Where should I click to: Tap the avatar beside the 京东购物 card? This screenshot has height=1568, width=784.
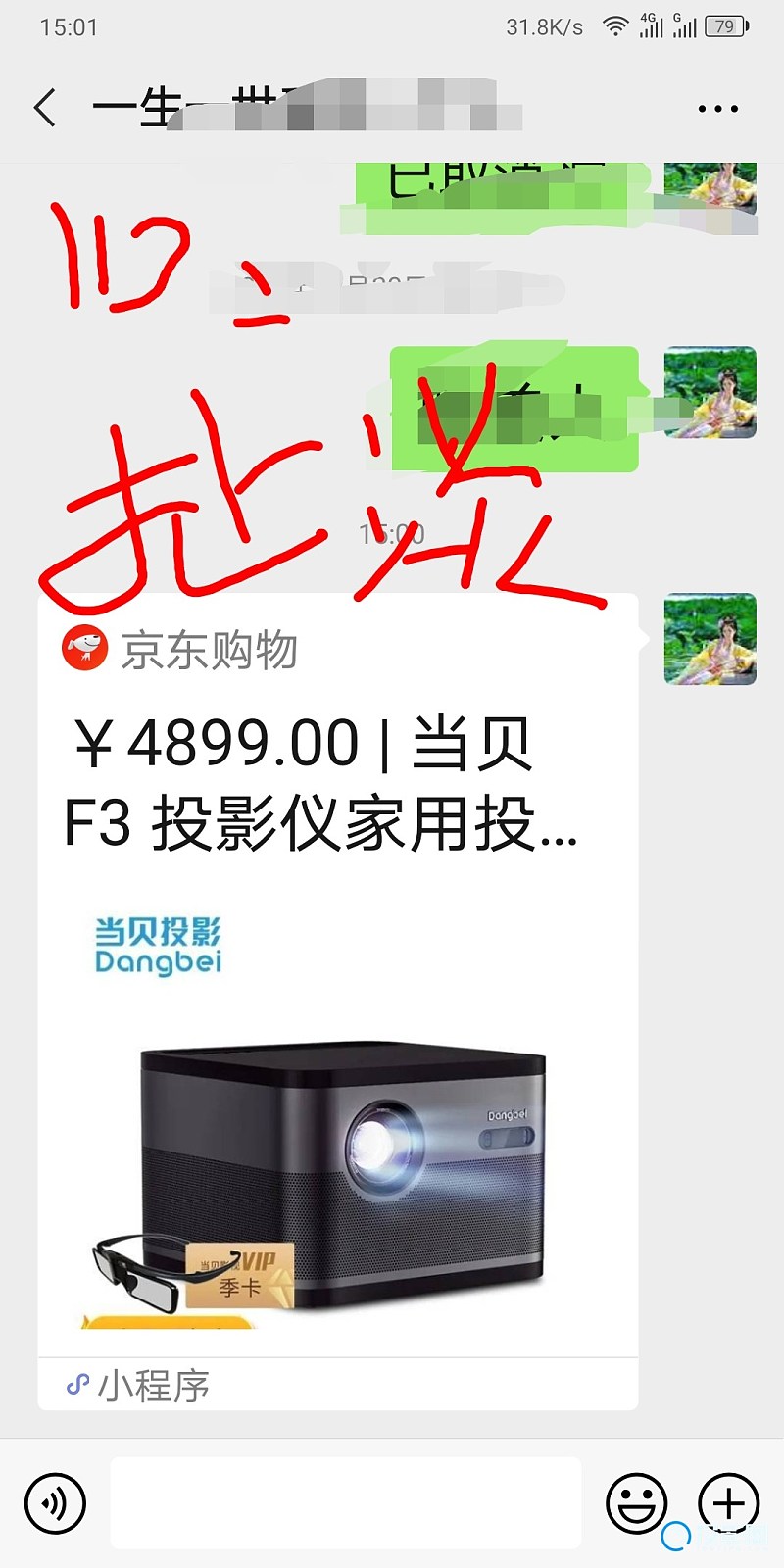tap(710, 639)
